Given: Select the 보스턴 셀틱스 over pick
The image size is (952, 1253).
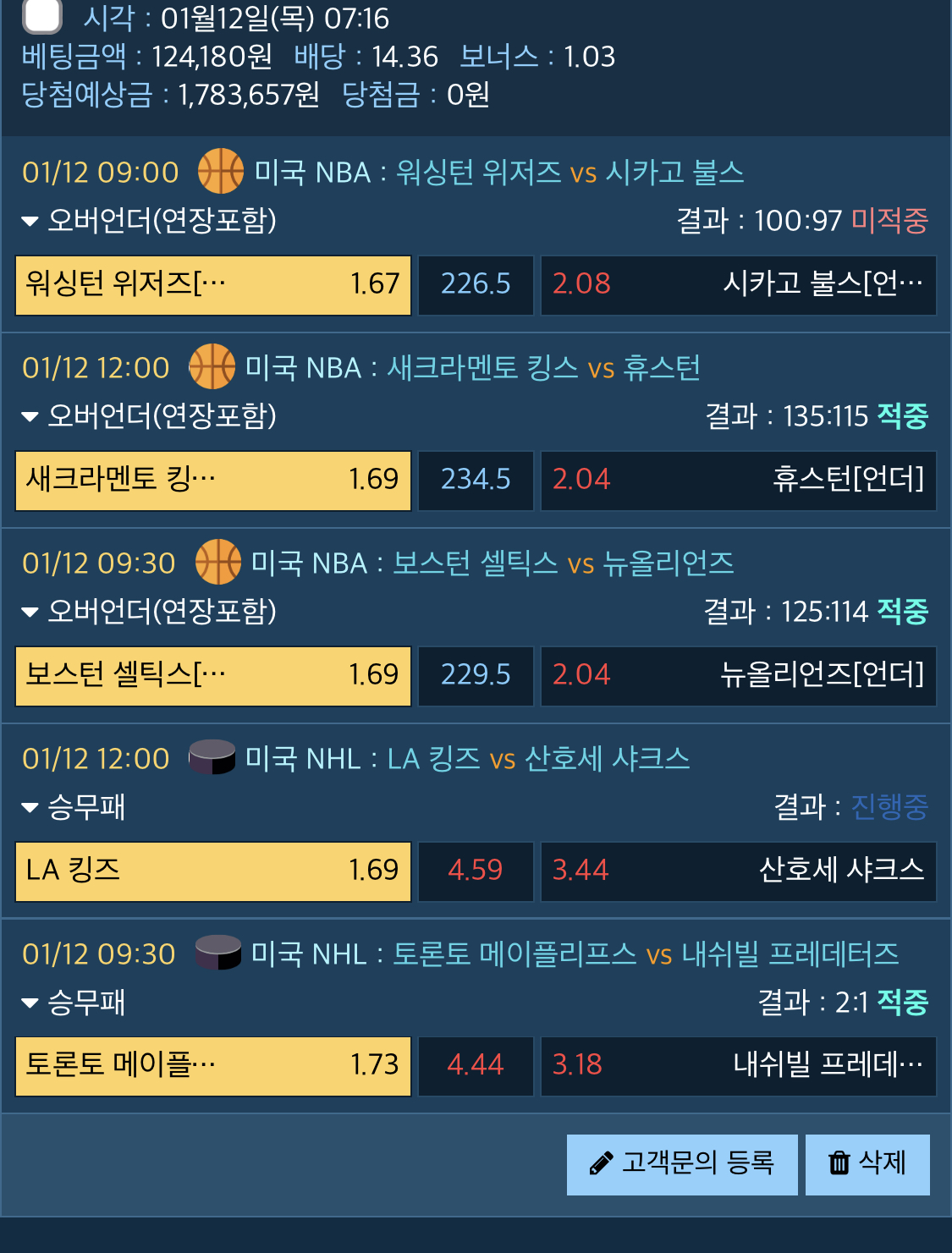Looking at the screenshot, I should (x=213, y=676).
